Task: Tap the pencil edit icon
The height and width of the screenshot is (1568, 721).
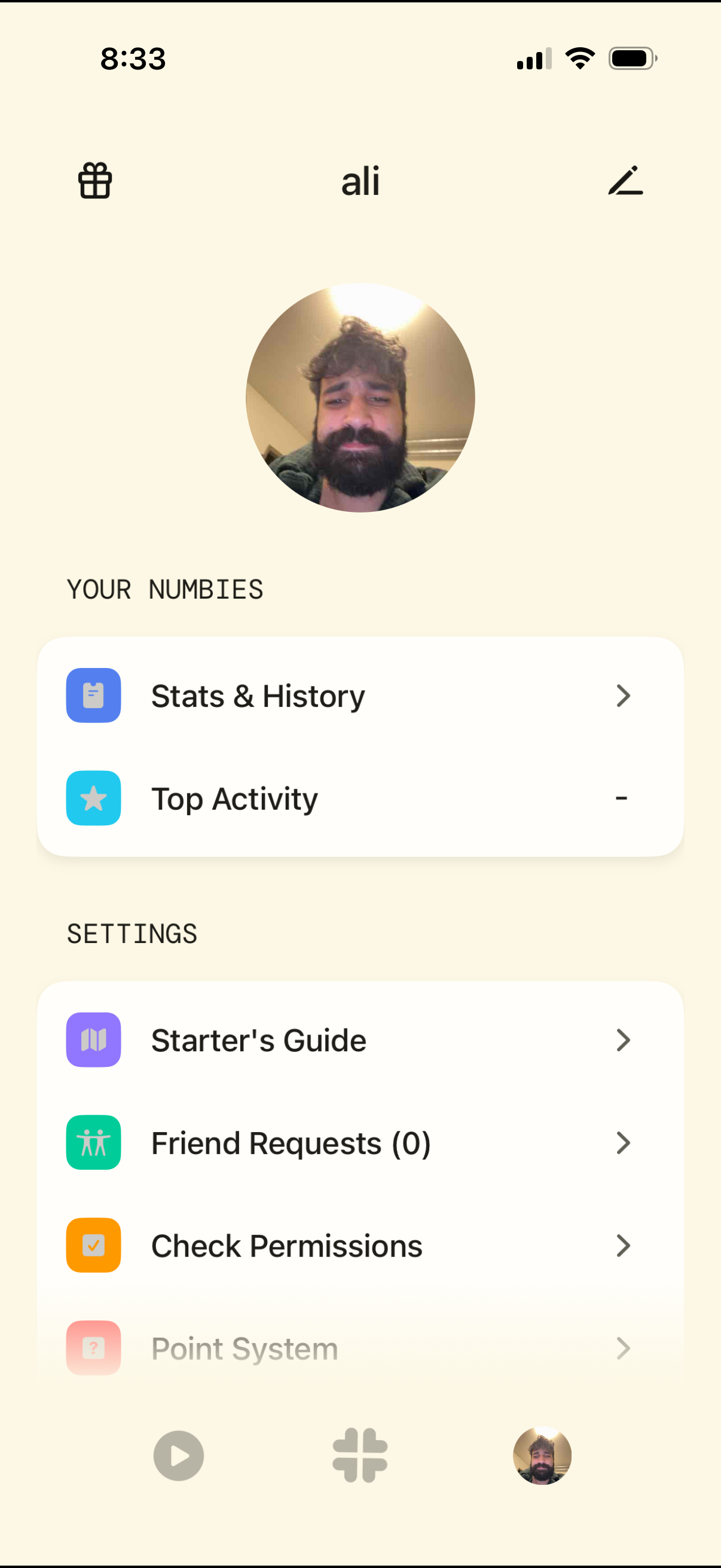Action: pyautogui.click(x=625, y=180)
